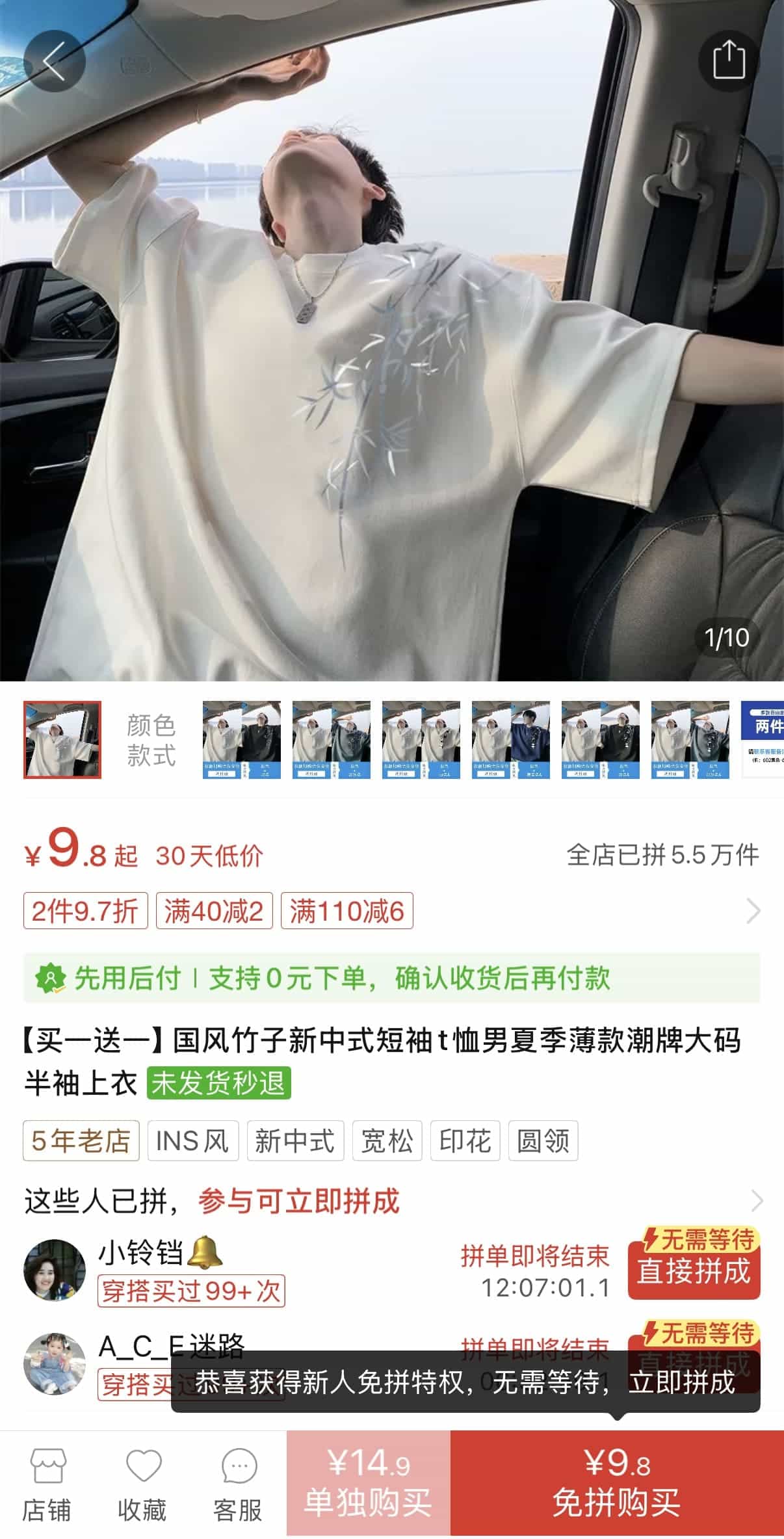This screenshot has height=1539, width=784.
Task: Open 满40减2 coupon tag
Action: [214, 911]
